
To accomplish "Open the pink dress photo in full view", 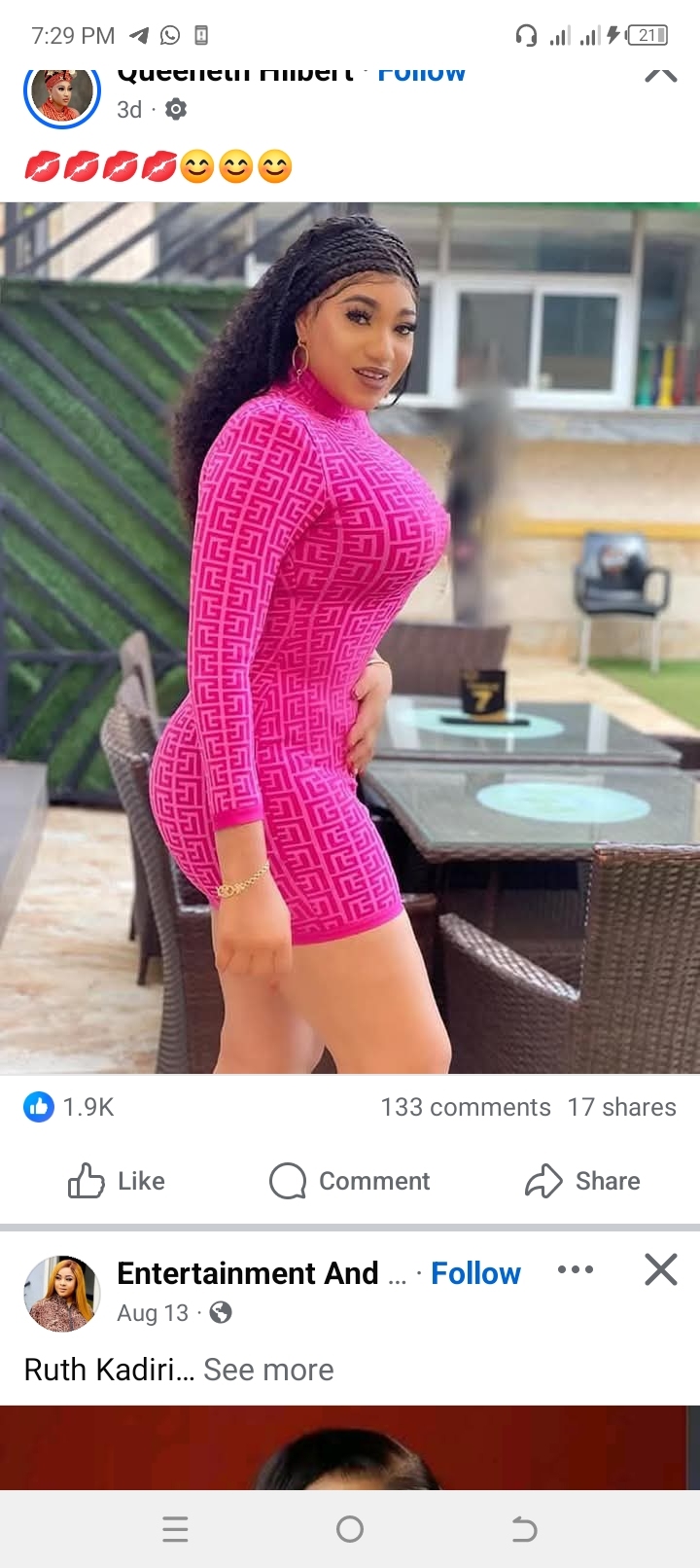I will [x=350, y=637].
